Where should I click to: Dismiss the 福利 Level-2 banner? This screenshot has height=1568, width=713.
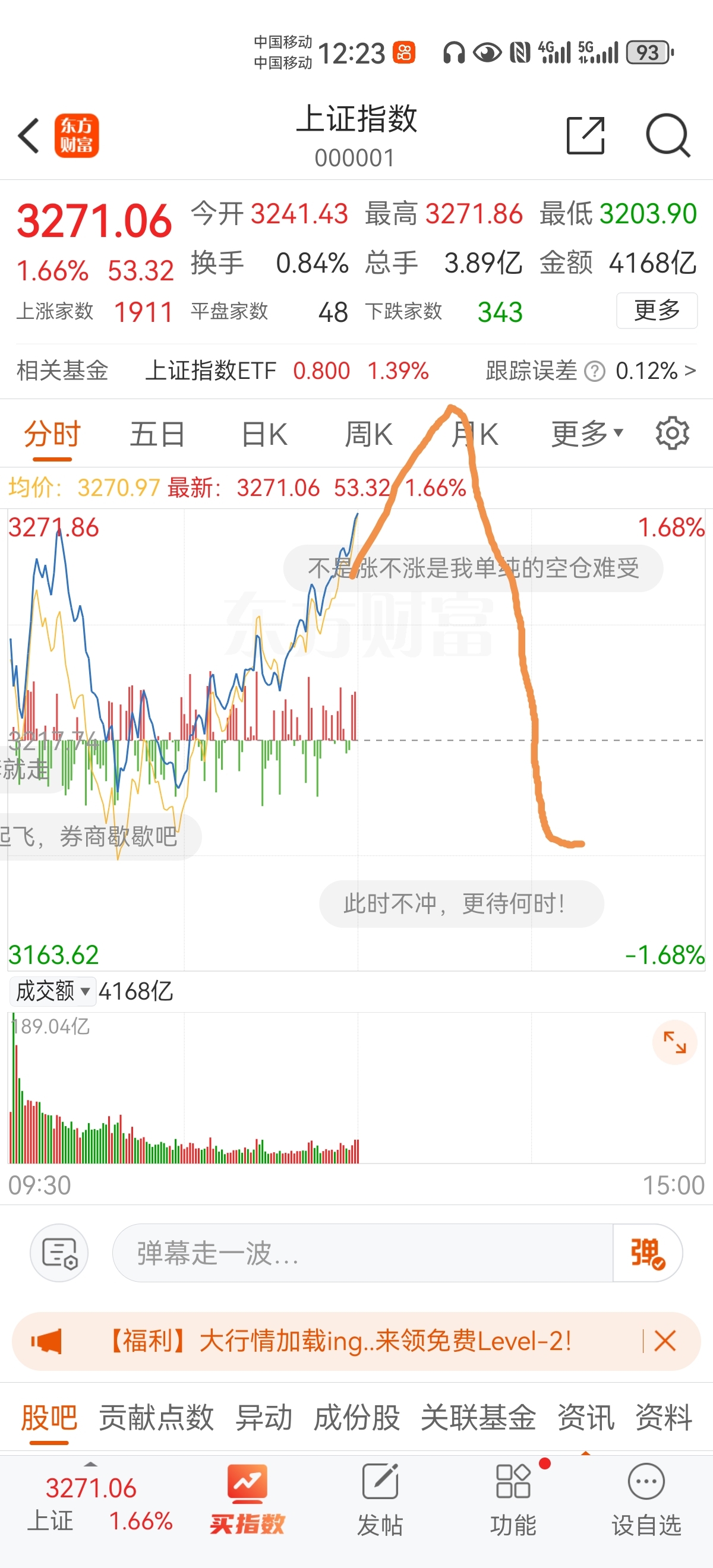[x=665, y=1341]
